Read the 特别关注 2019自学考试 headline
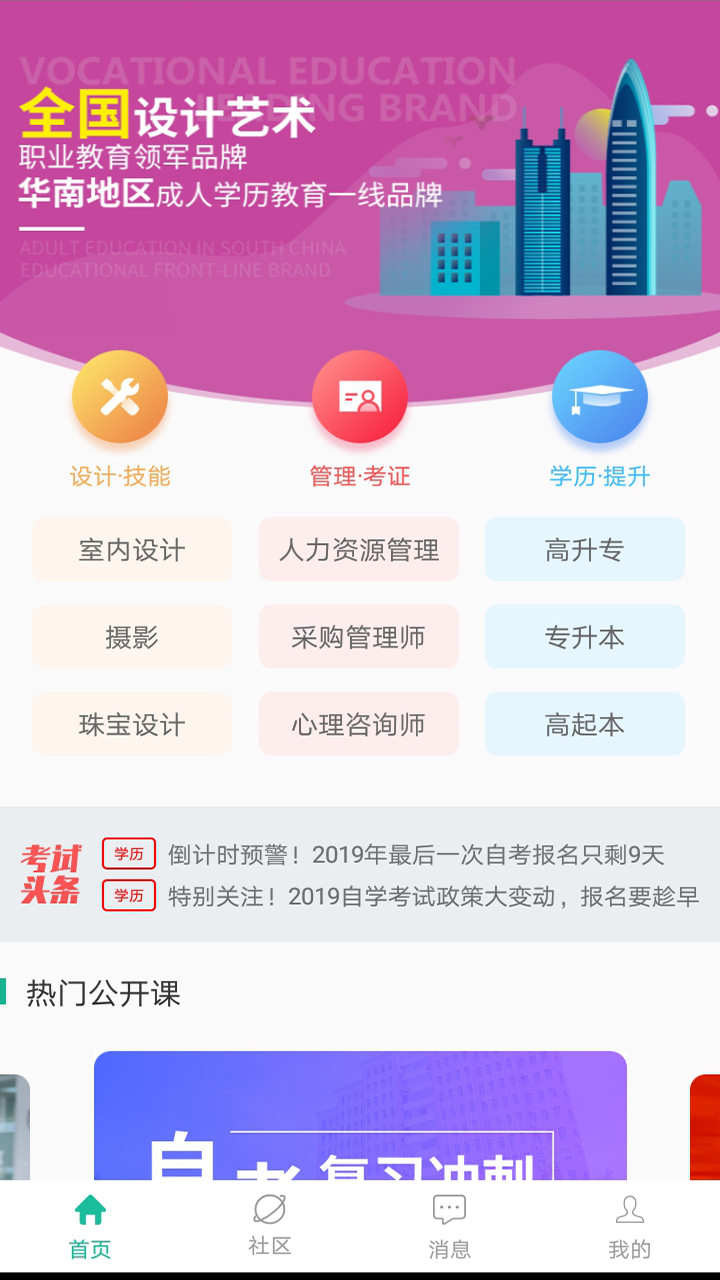The width and height of the screenshot is (720, 1280). (432, 896)
